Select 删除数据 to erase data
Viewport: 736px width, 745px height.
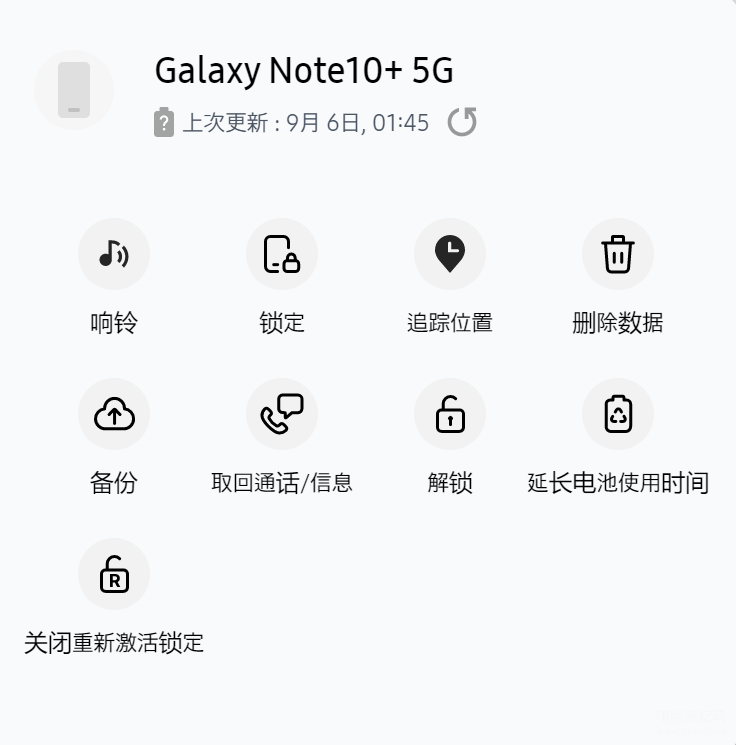click(x=618, y=254)
